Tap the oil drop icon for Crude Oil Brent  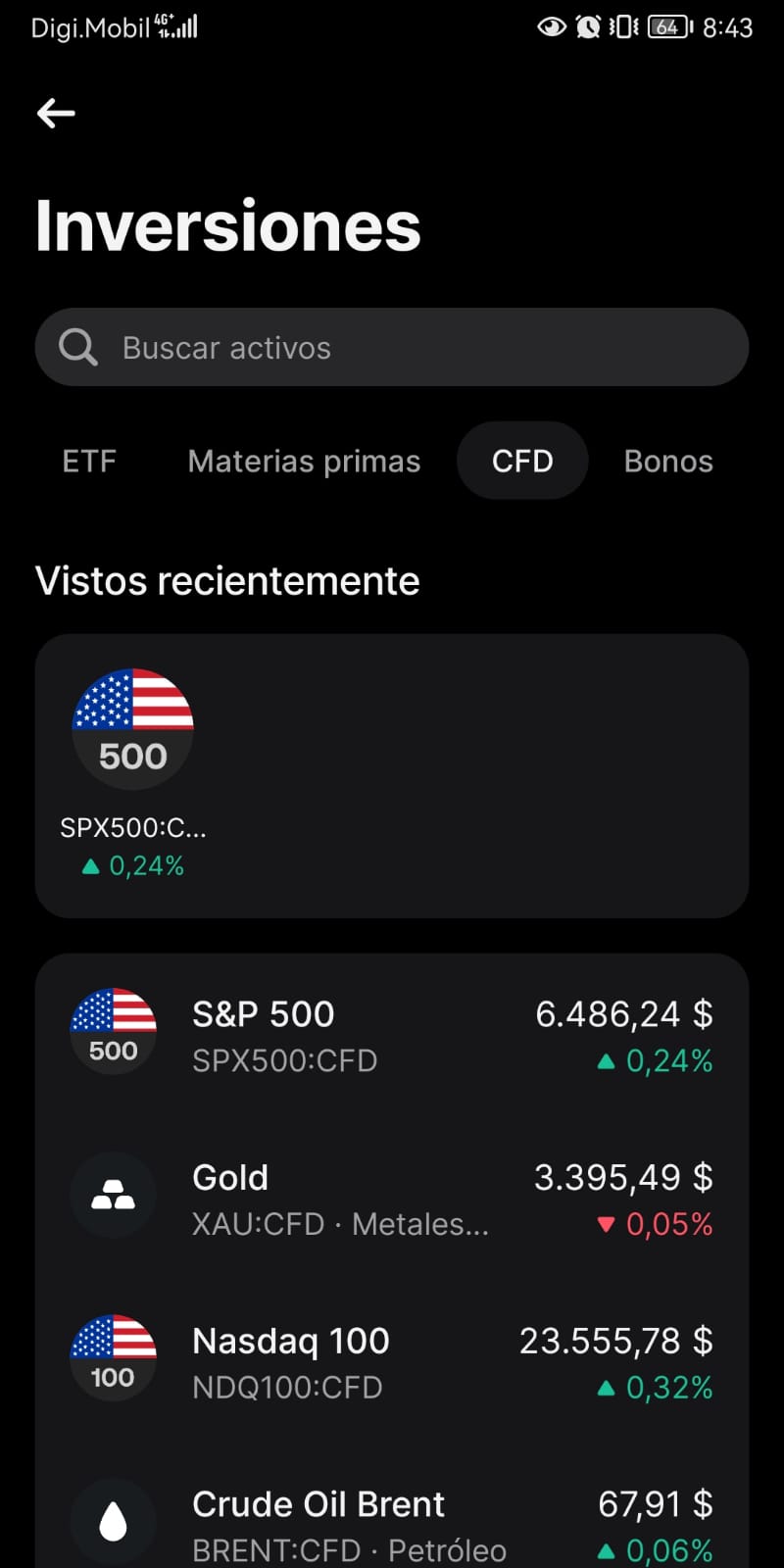pyautogui.click(x=112, y=1517)
